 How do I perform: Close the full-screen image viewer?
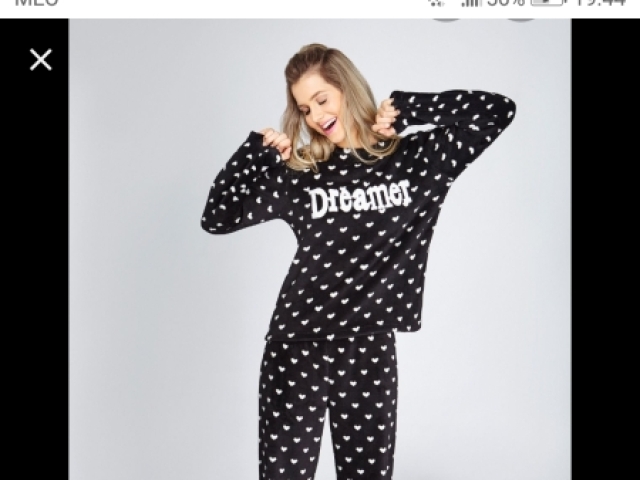coord(40,60)
